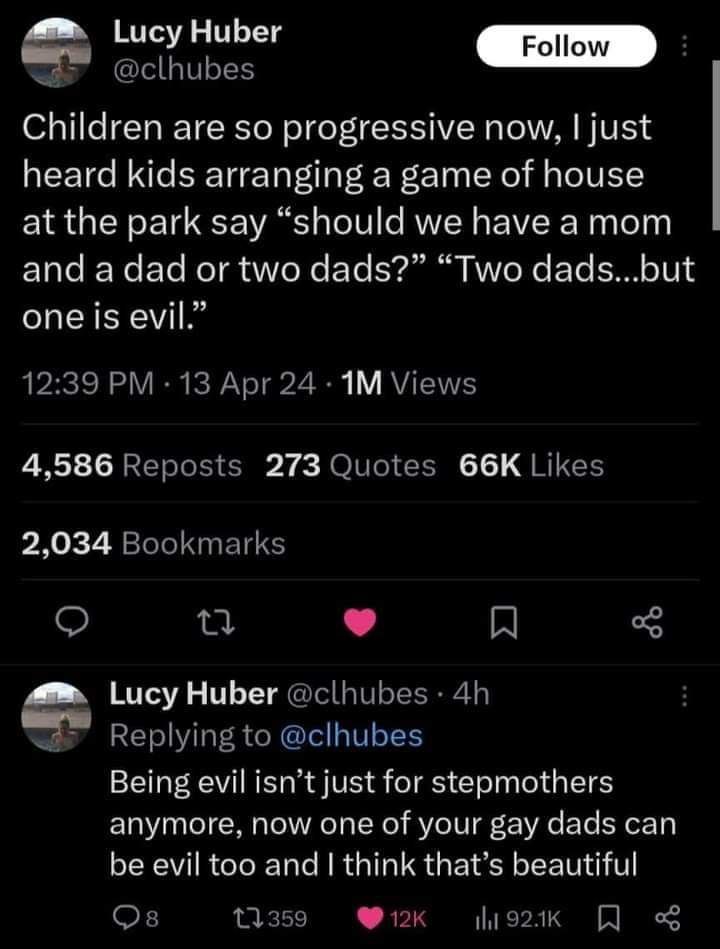Viewport: 720px width, 949px height.
Task: View the 273 Quotes
Action: (x=351, y=465)
